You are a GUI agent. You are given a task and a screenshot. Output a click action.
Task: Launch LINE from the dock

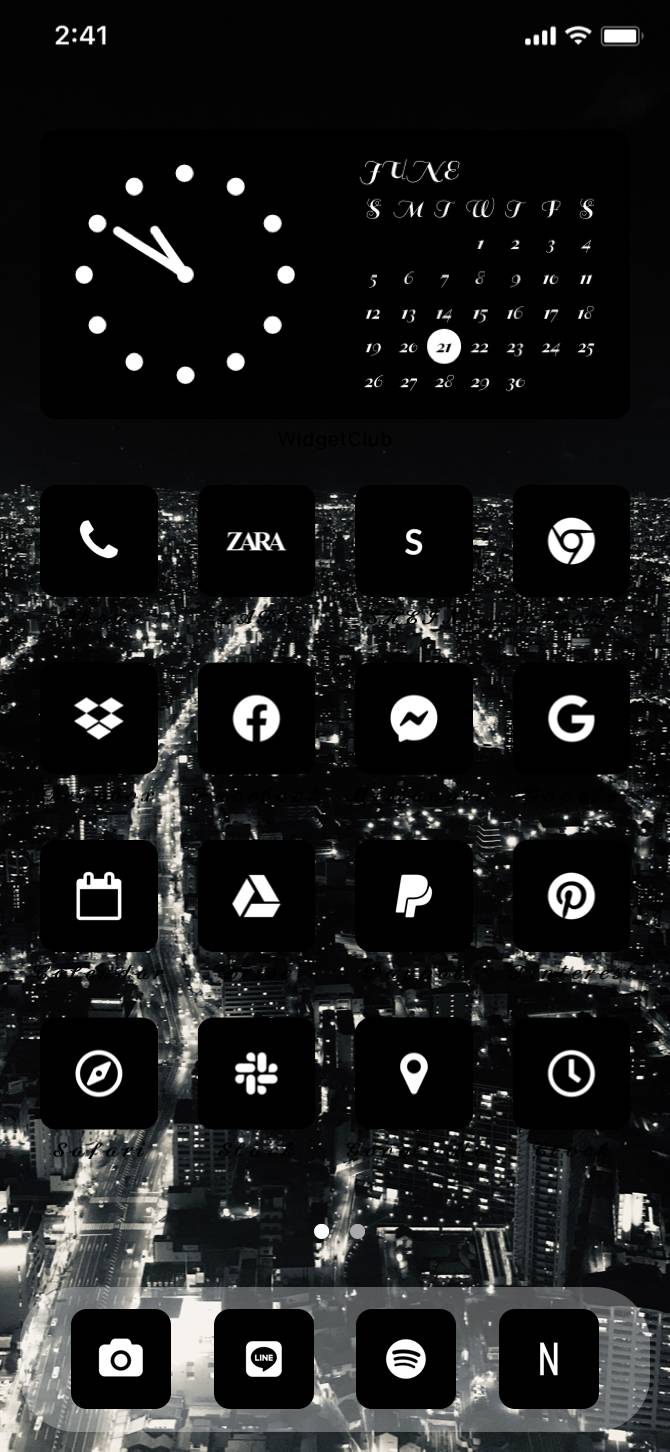(x=264, y=1359)
